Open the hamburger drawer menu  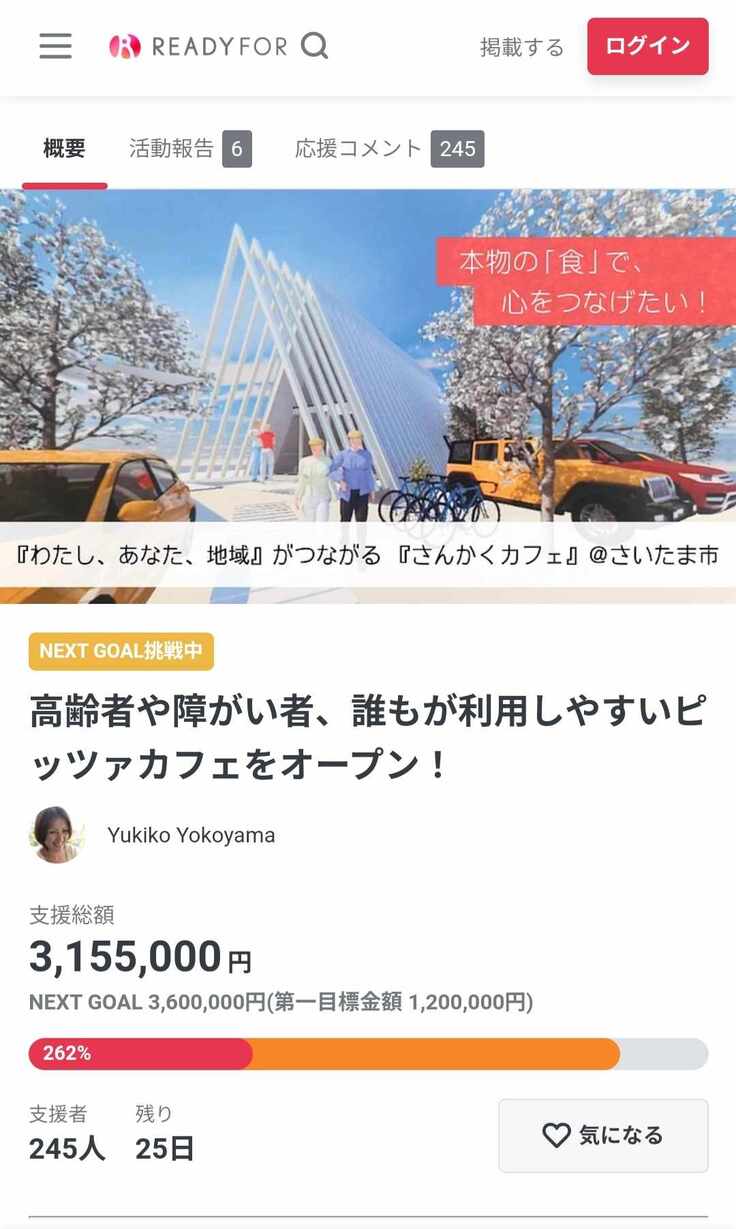55,46
